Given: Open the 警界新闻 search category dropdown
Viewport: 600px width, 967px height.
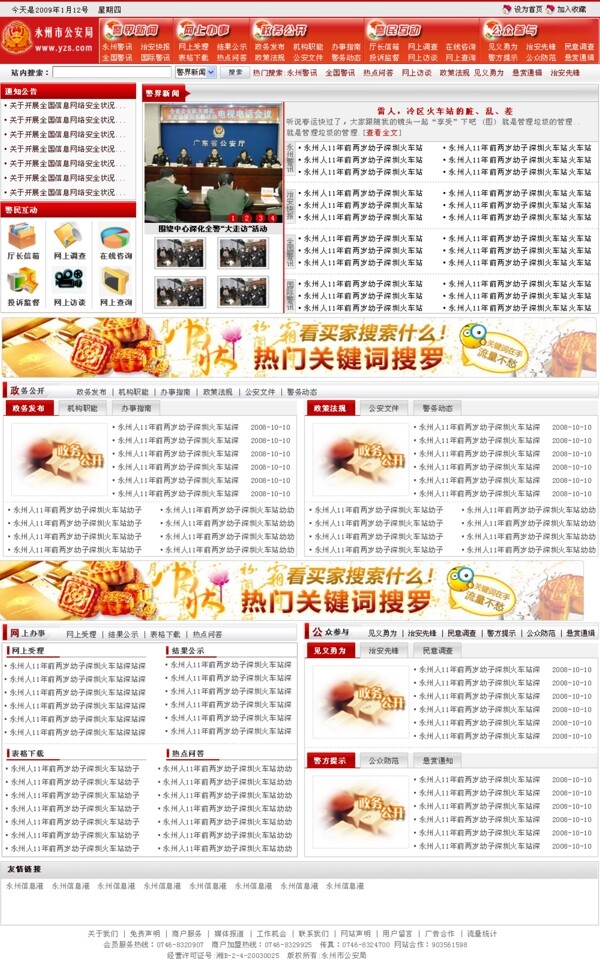Looking at the screenshot, I should pyautogui.click(x=195, y=72).
